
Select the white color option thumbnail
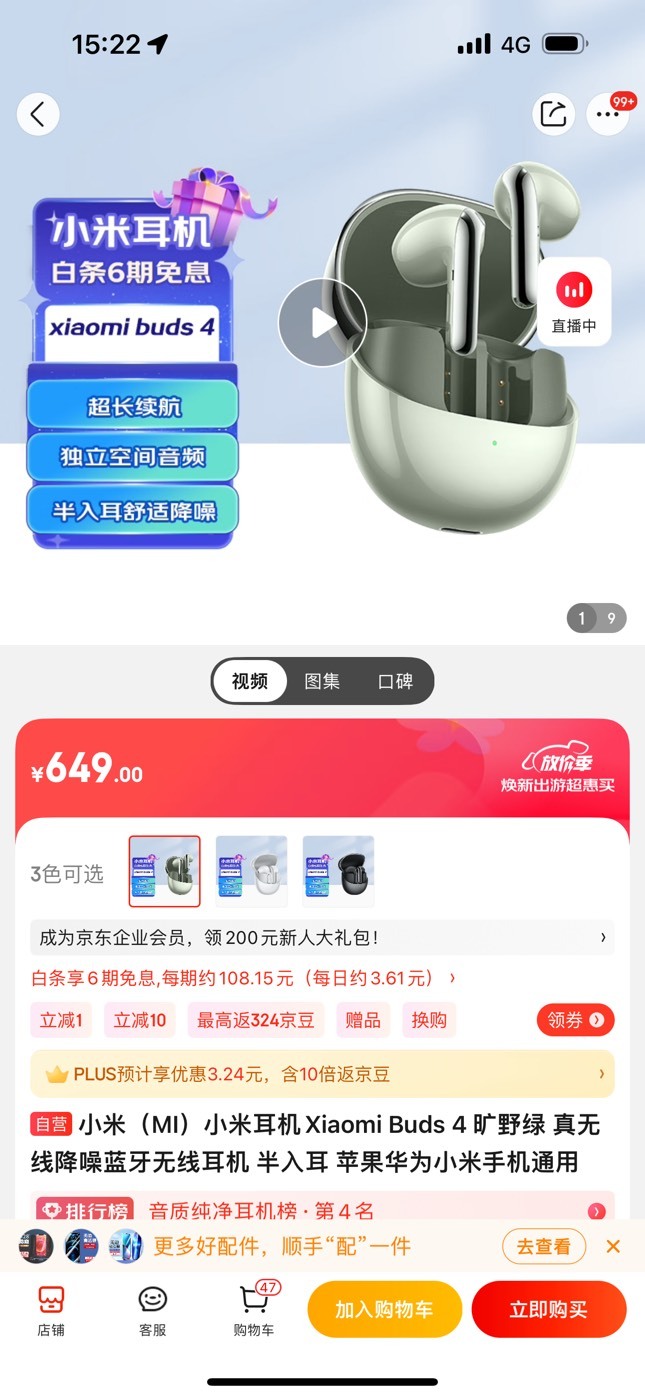pyautogui.click(x=251, y=871)
